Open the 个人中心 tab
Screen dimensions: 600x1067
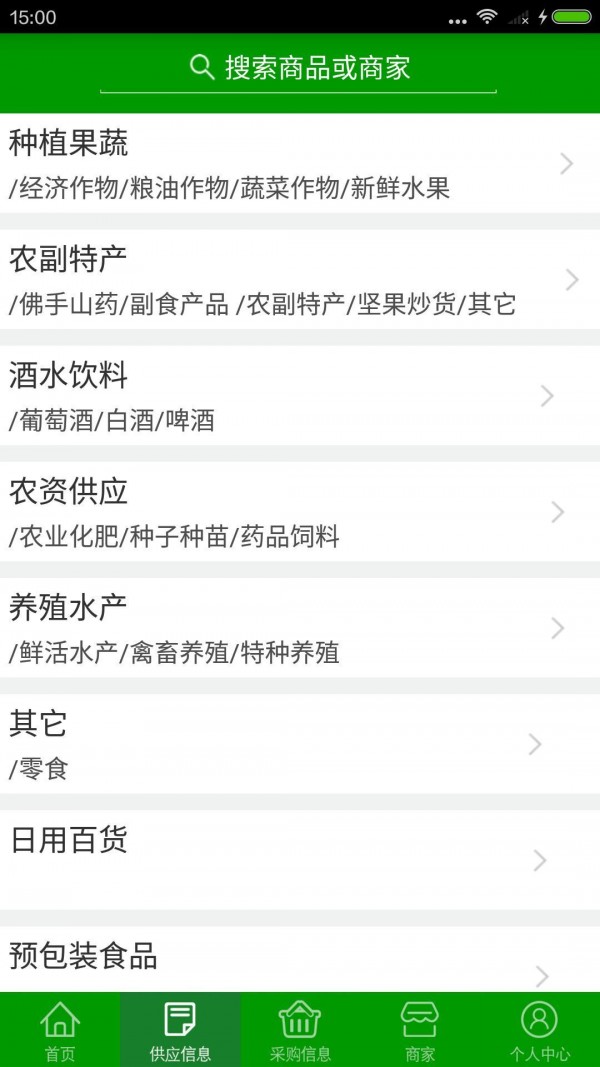tap(540, 1030)
